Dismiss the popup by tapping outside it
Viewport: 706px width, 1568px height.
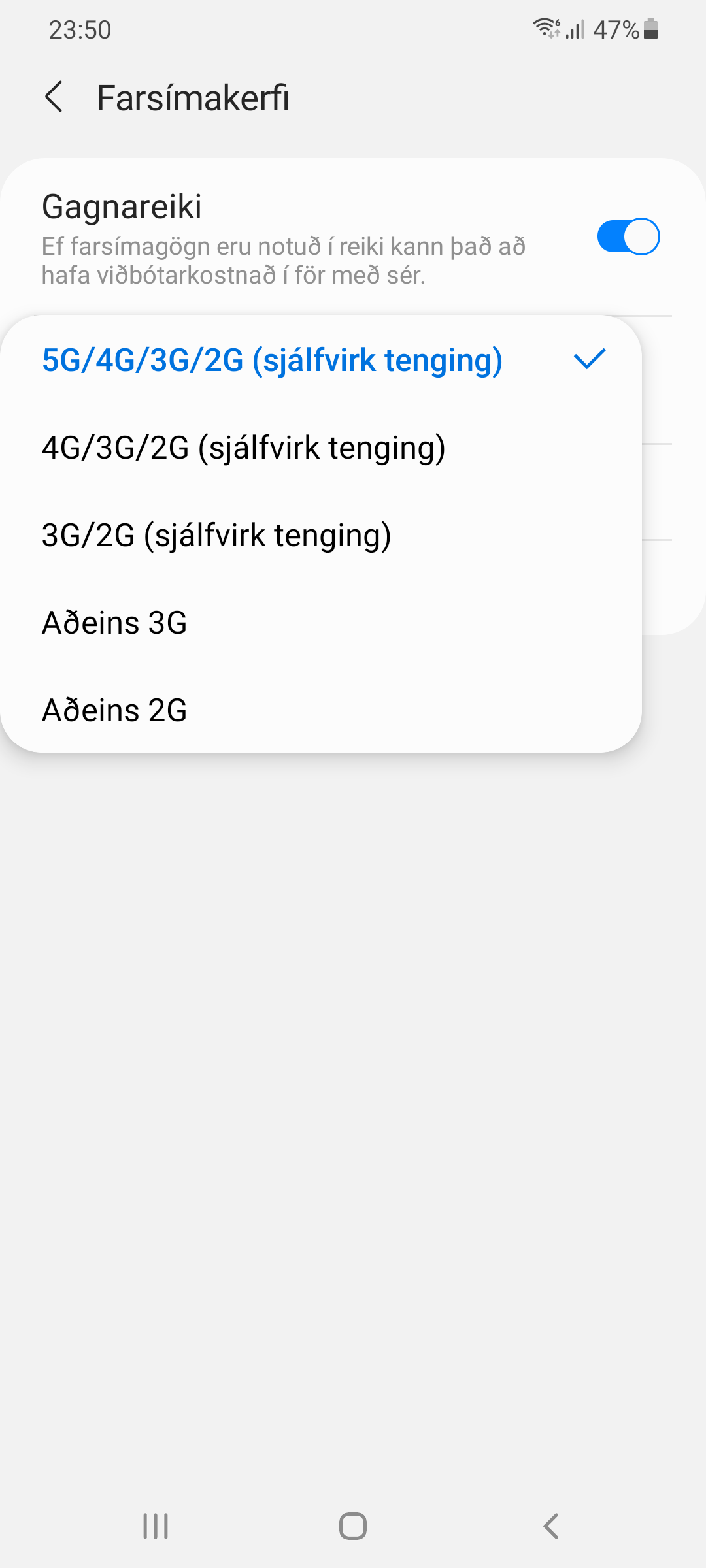(353, 1111)
